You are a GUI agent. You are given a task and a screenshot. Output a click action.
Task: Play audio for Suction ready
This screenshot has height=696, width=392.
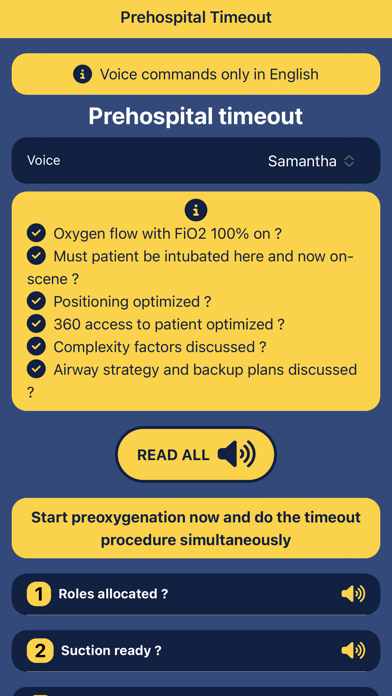click(x=353, y=651)
